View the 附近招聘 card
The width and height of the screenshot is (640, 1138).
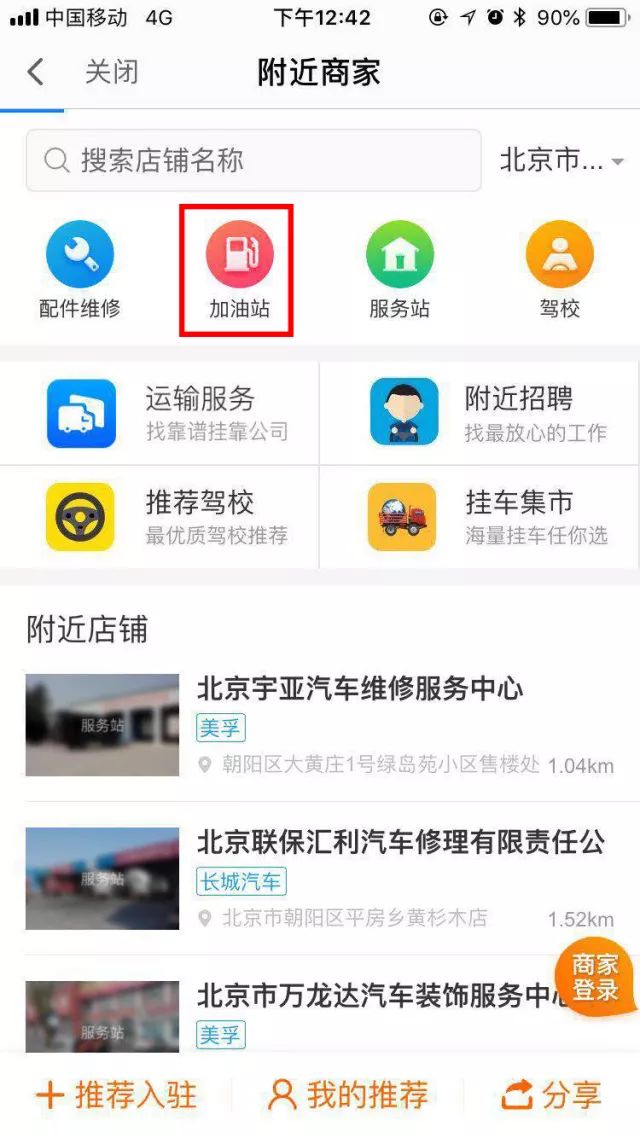tap(480, 413)
